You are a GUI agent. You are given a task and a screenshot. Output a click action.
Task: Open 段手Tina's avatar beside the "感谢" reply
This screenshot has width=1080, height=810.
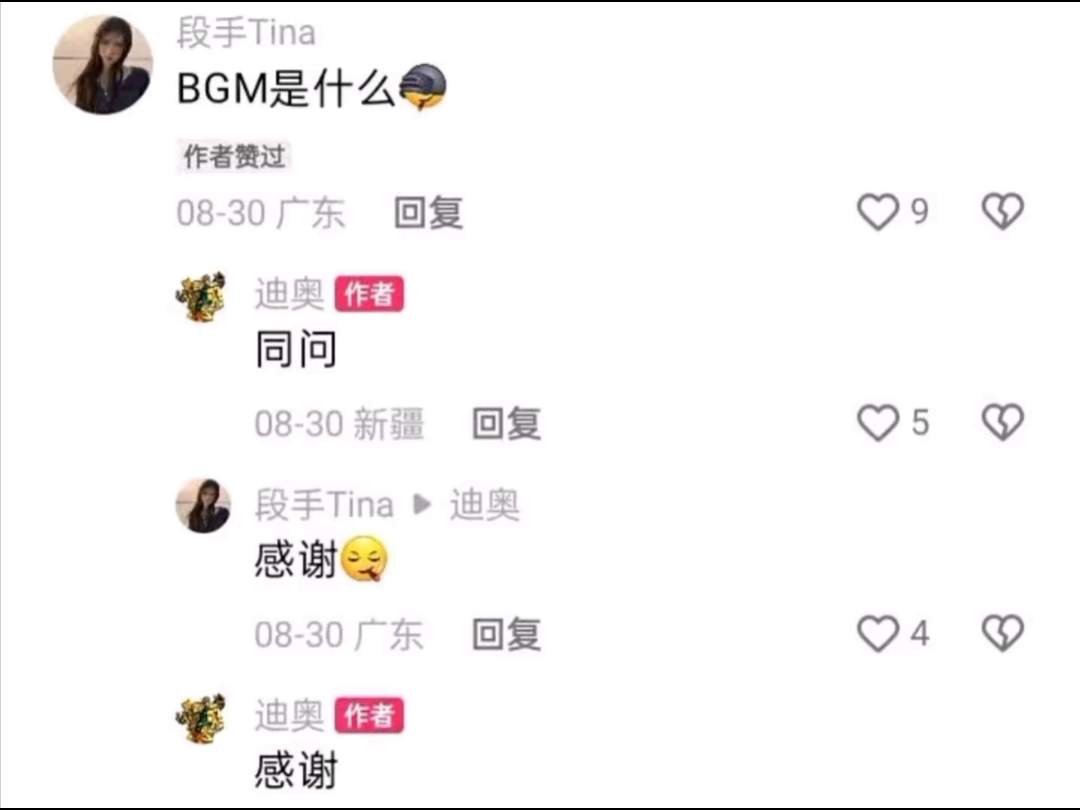pos(203,505)
